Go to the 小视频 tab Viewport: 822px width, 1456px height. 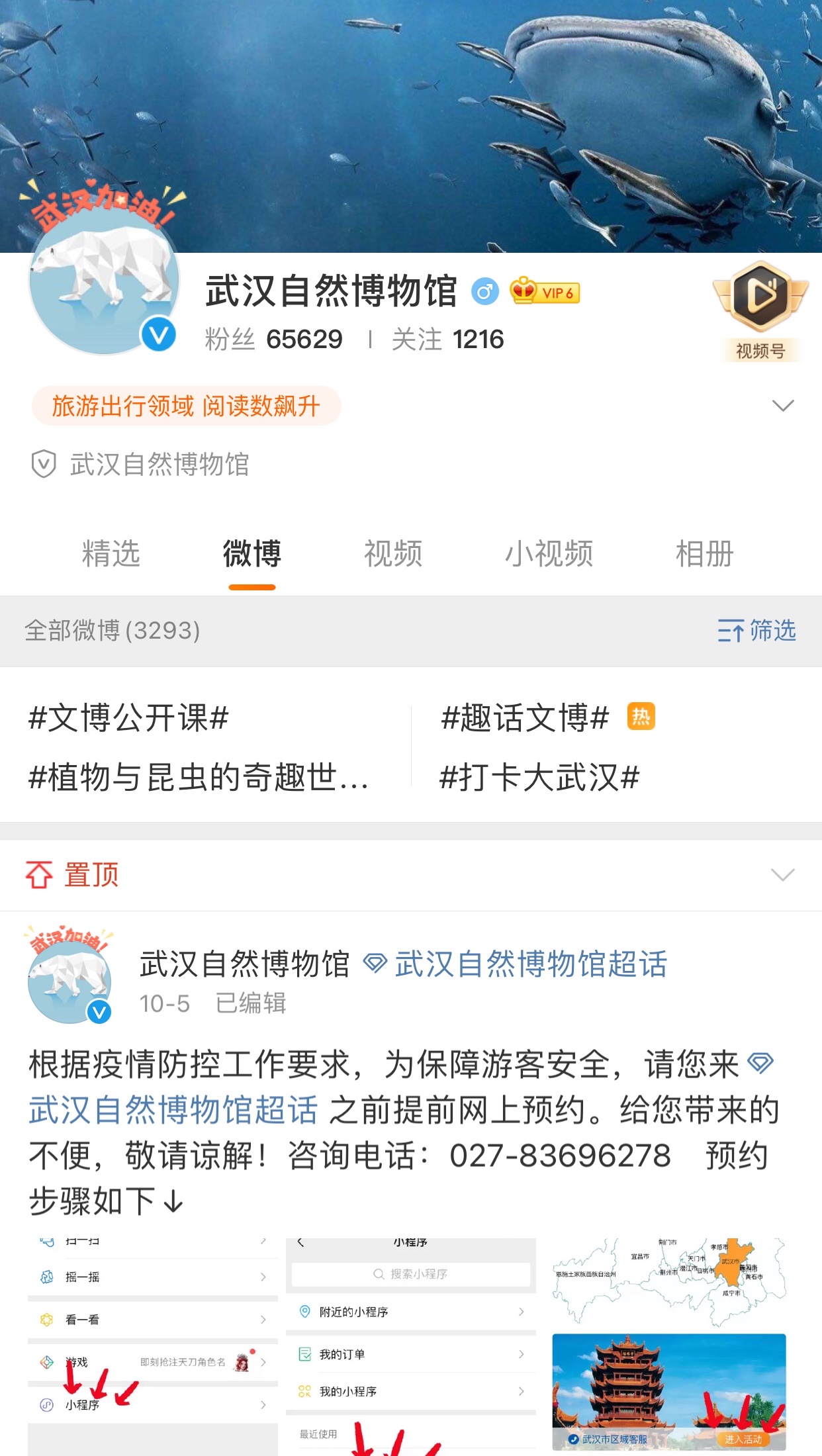point(549,554)
